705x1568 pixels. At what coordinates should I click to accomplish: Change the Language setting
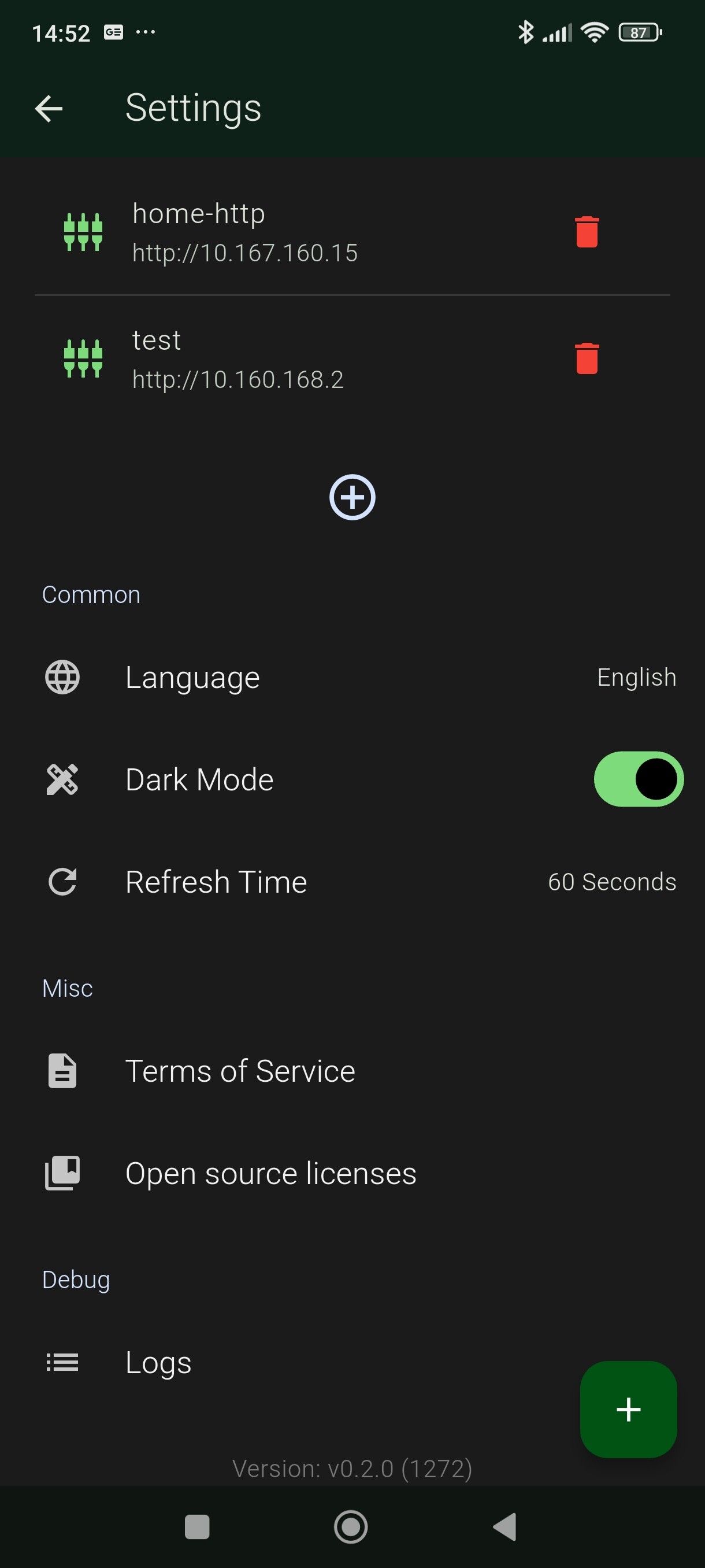[x=353, y=678]
